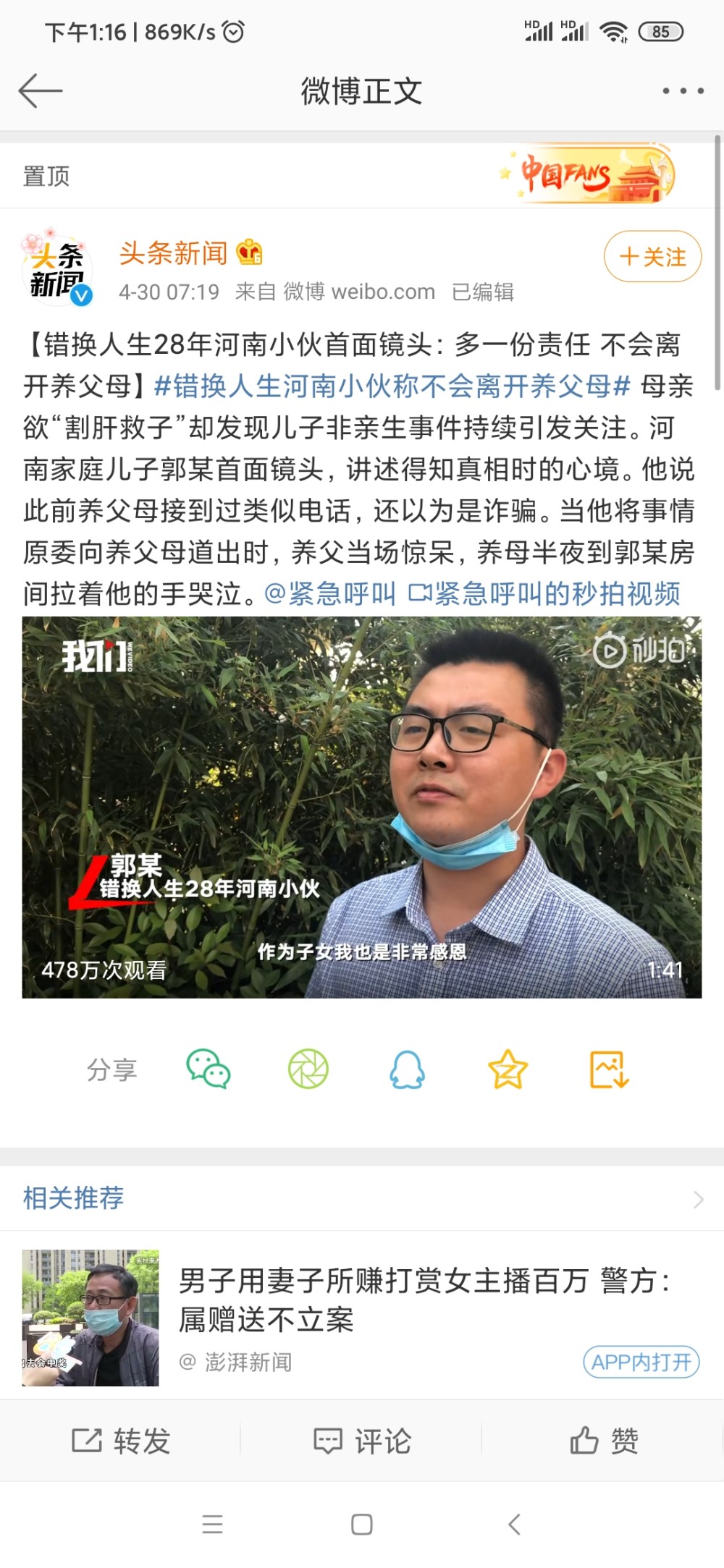Go back using the top arrow
Viewport: 724px width, 1568px height.
tap(41, 91)
